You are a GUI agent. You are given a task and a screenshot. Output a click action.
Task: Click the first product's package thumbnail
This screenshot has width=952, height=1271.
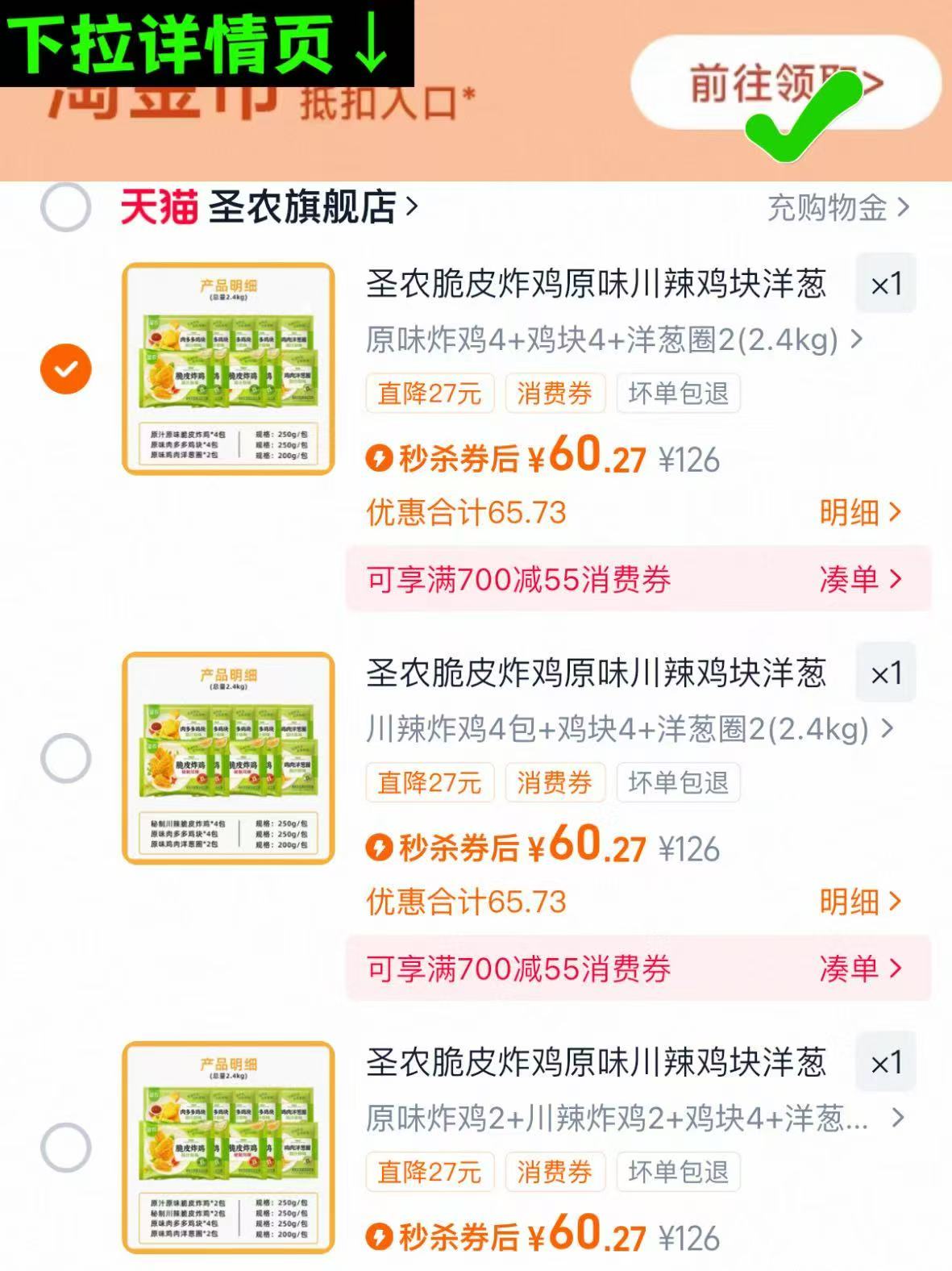pyautogui.click(x=228, y=371)
